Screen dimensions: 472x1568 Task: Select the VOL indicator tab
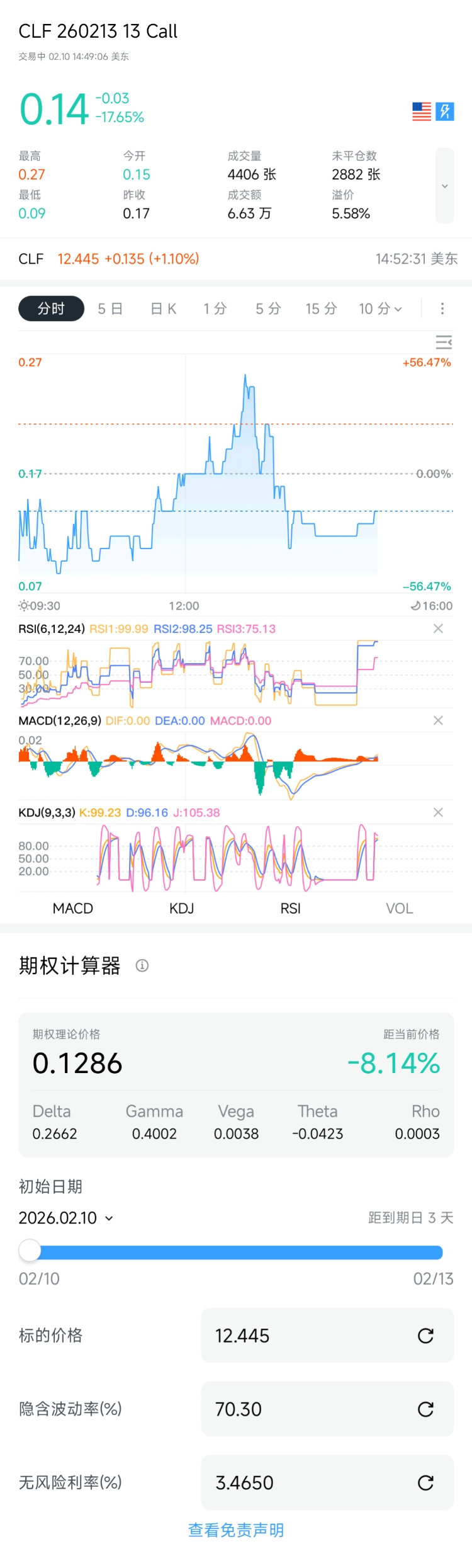(399, 908)
